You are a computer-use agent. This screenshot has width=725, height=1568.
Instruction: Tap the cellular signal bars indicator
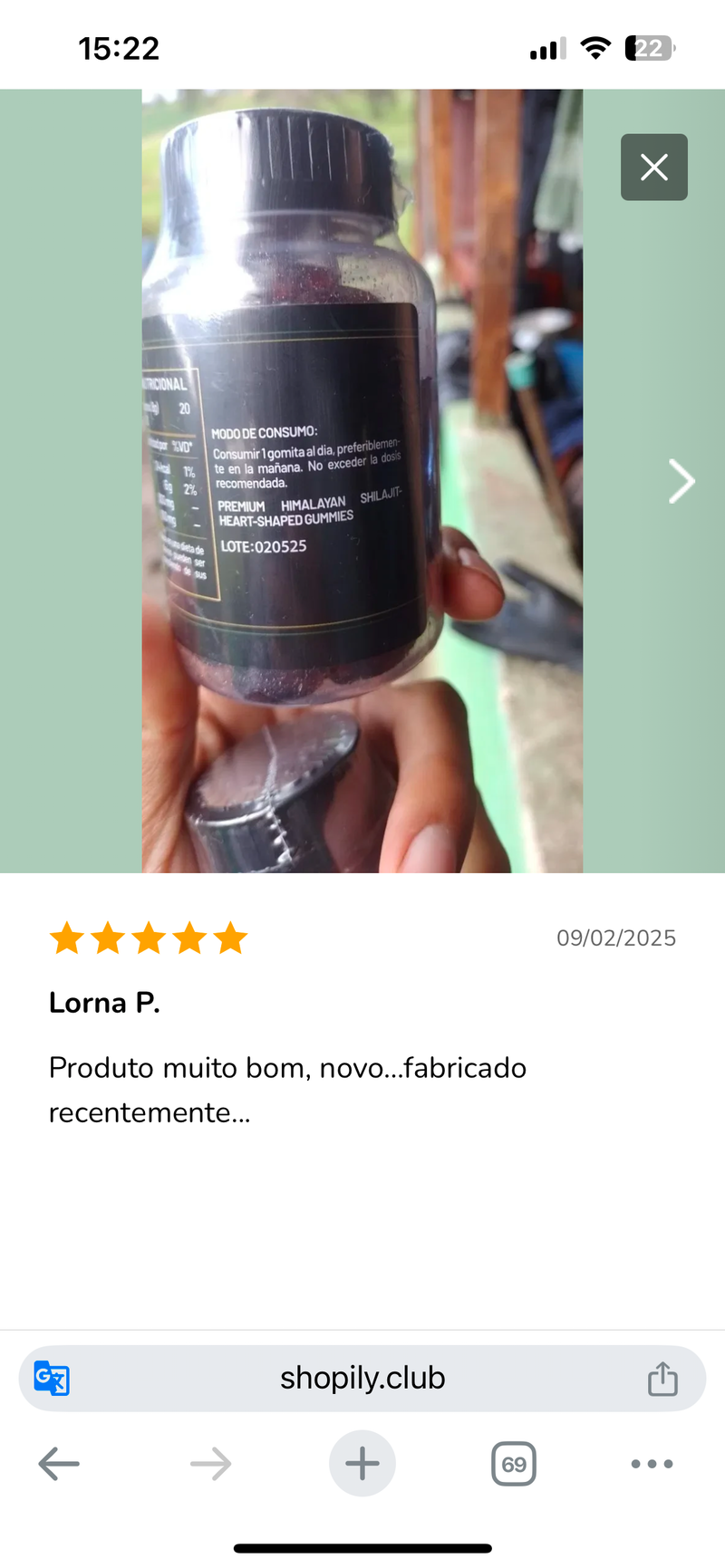[546, 48]
